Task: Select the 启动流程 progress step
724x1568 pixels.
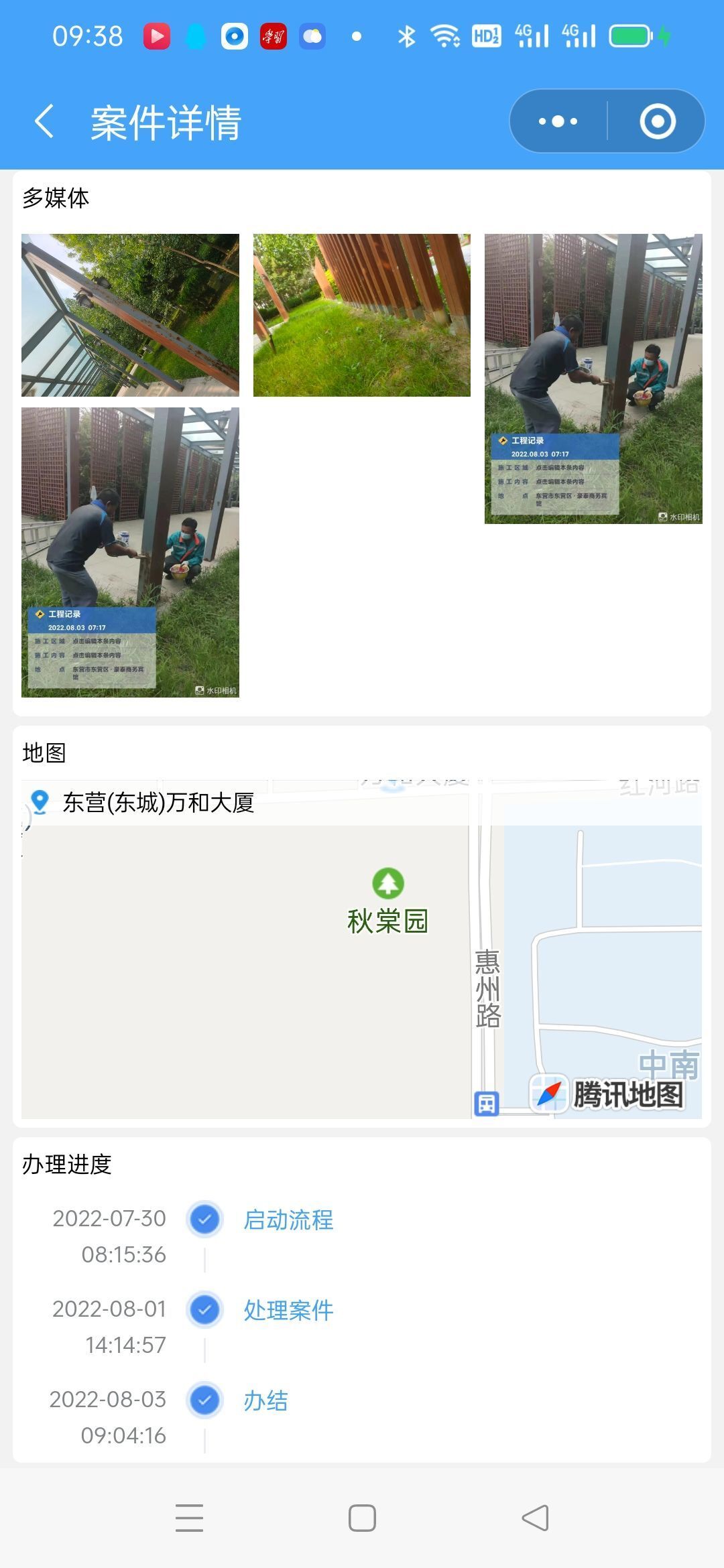Action: tap(288, 1220)
